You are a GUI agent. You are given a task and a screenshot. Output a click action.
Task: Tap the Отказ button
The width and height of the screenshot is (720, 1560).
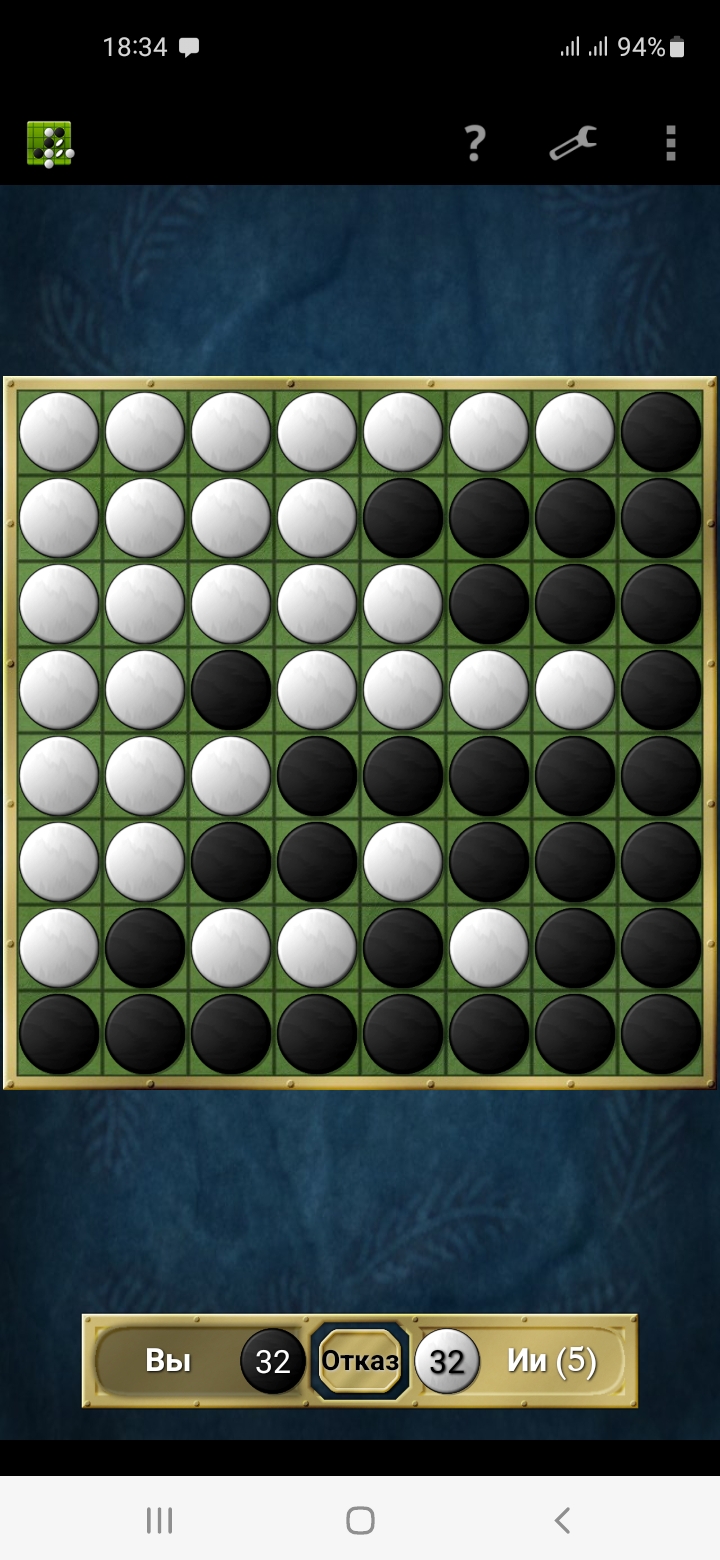[x=360, y=1361]
